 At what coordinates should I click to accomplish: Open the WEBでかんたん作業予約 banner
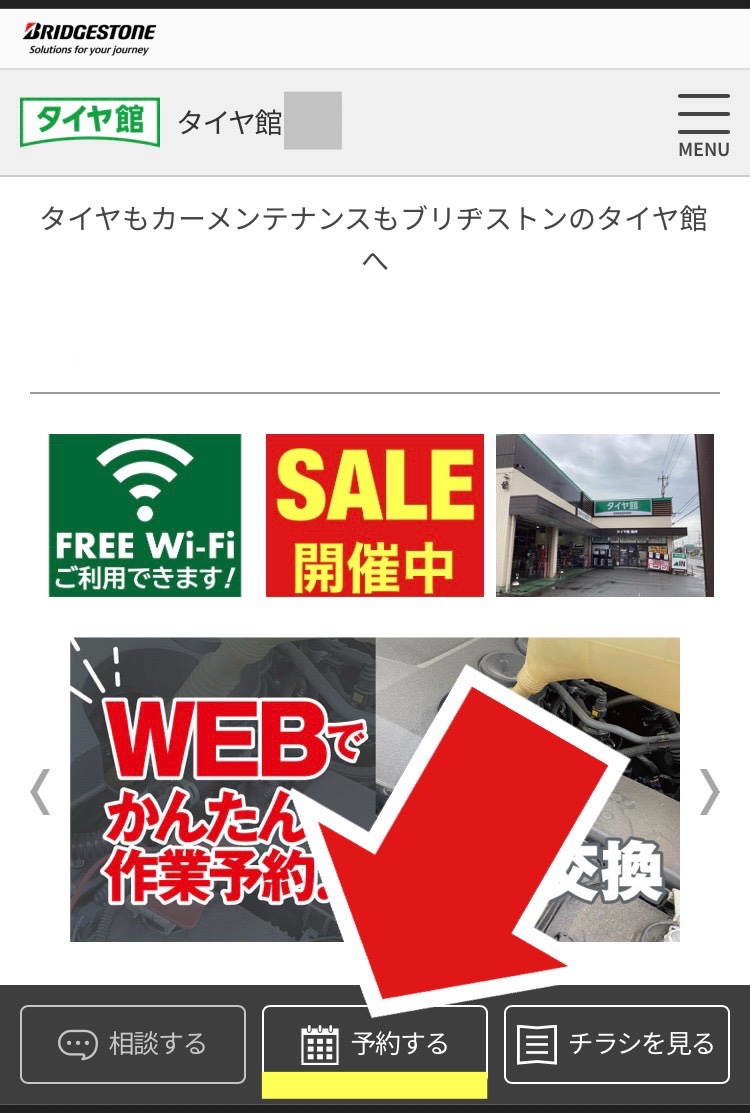click(220, 790)
